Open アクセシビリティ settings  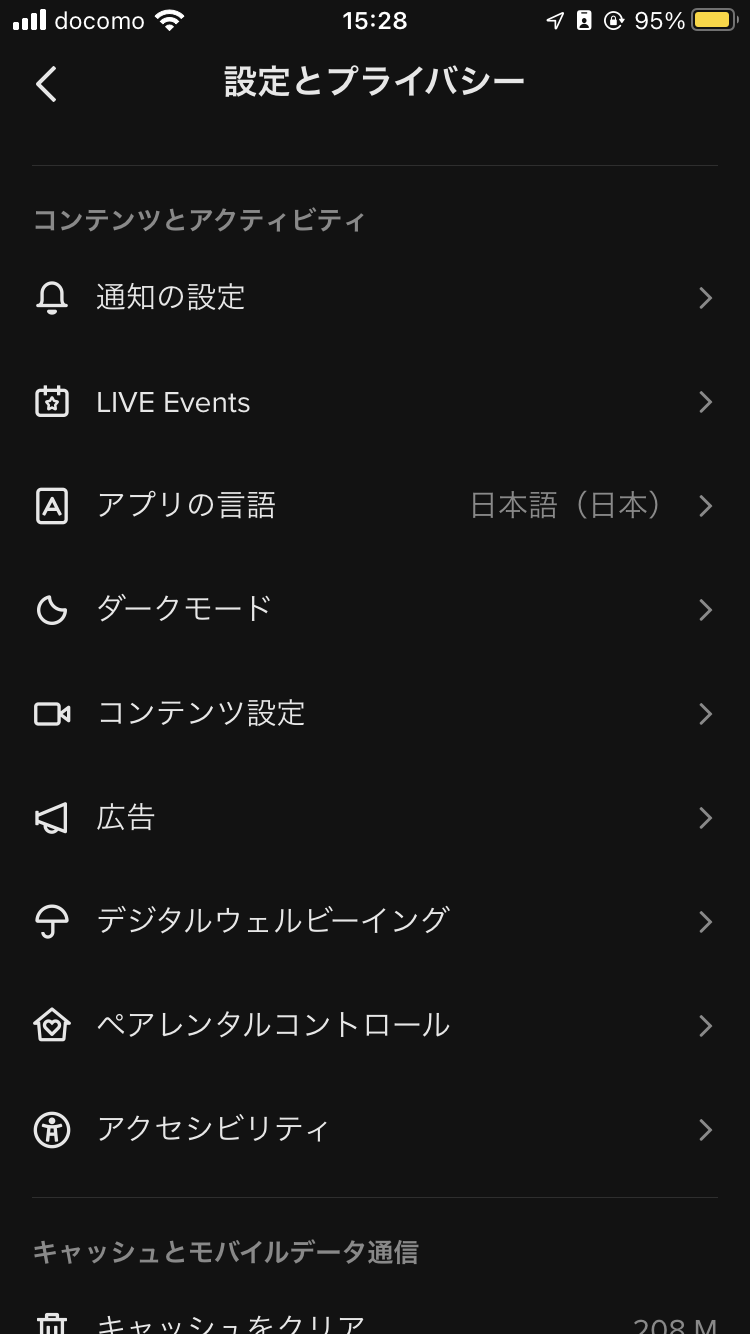tap(374, 1130)
